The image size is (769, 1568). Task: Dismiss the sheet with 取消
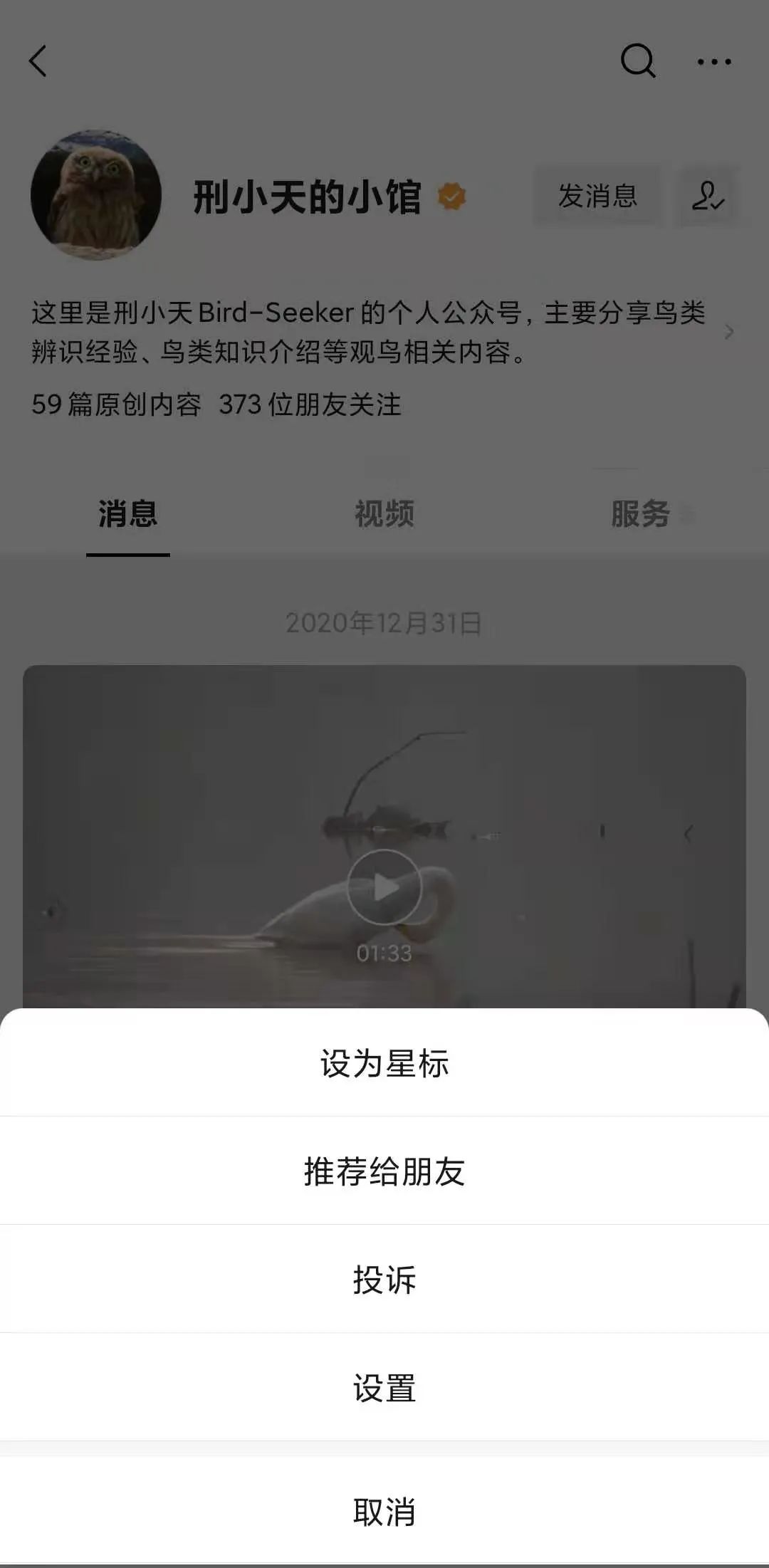click(384, 1511)
